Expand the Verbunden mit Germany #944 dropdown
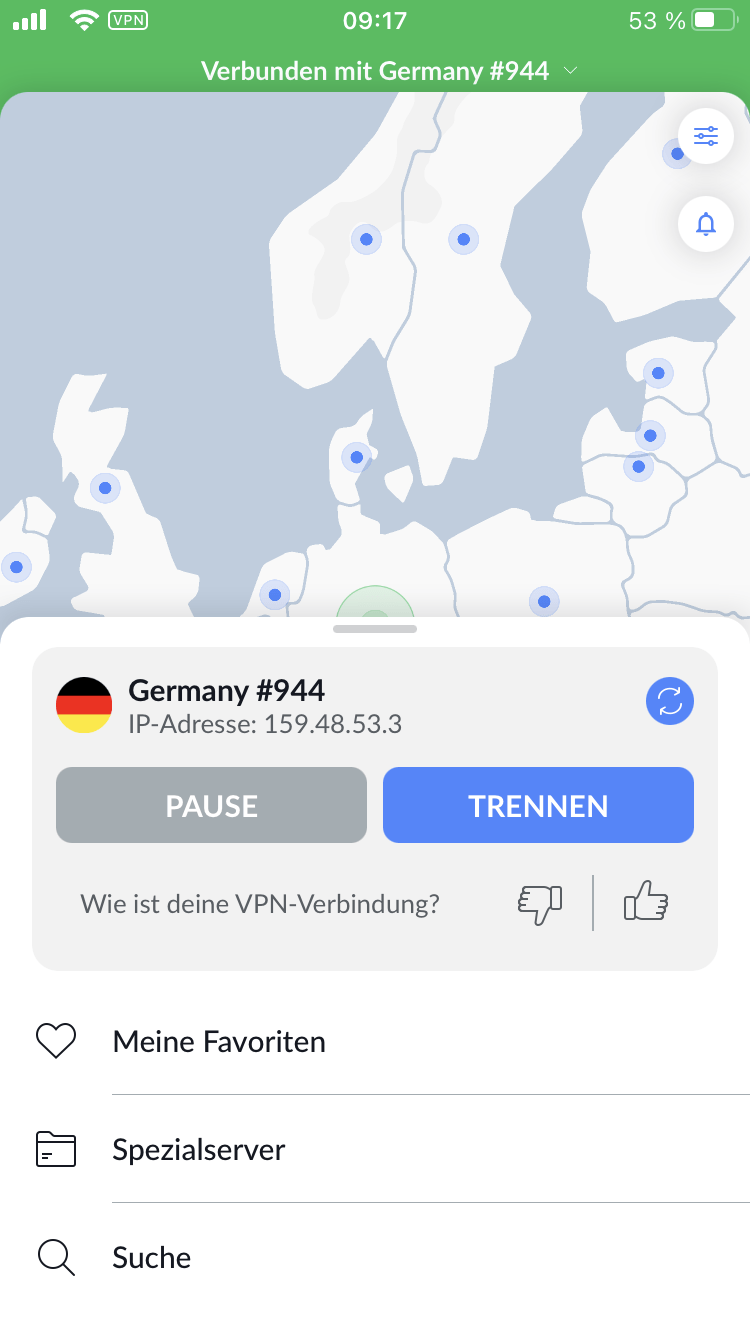 point(389,71)
